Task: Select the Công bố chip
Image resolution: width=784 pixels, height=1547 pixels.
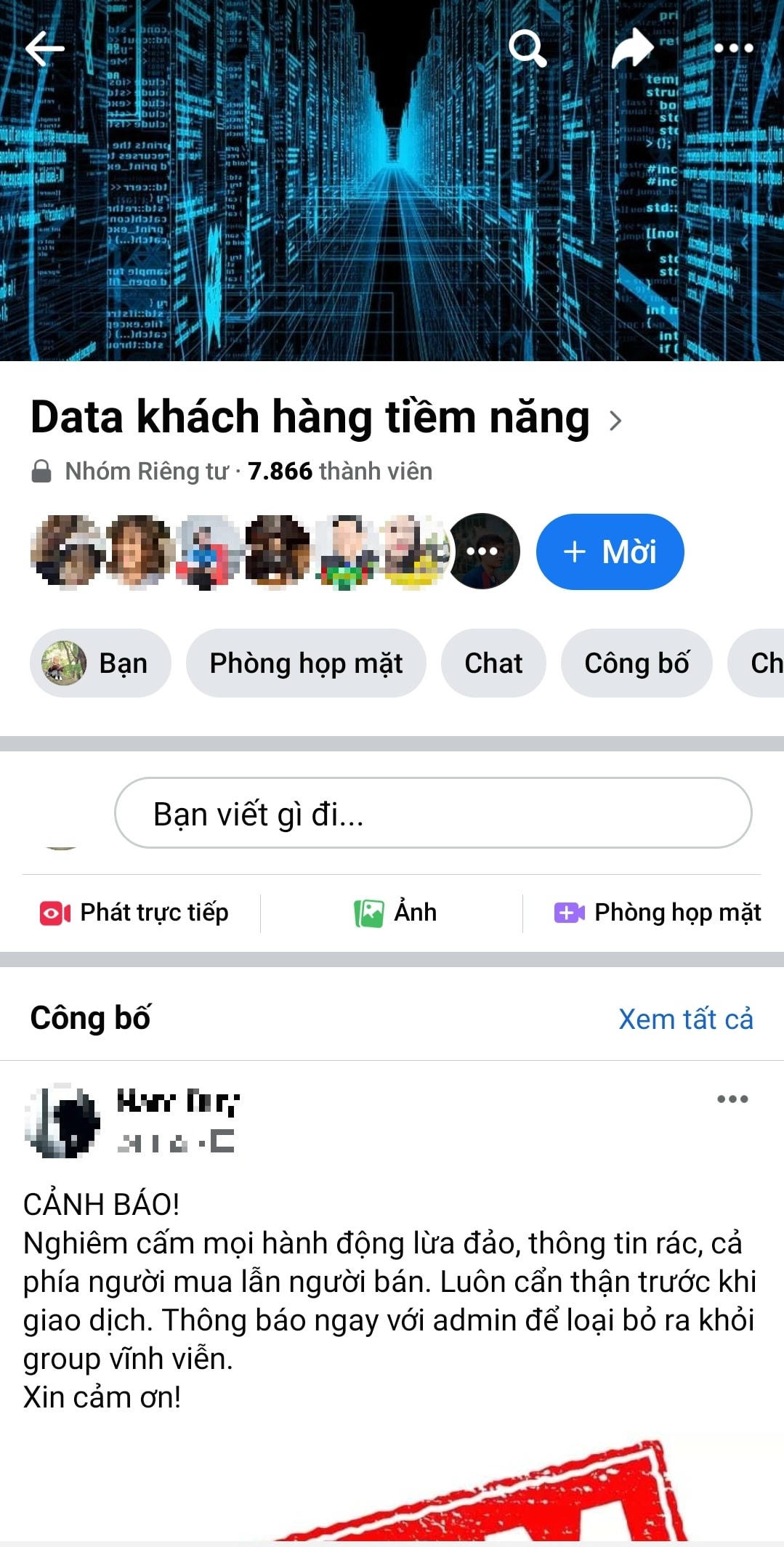Action: point(637,663)
